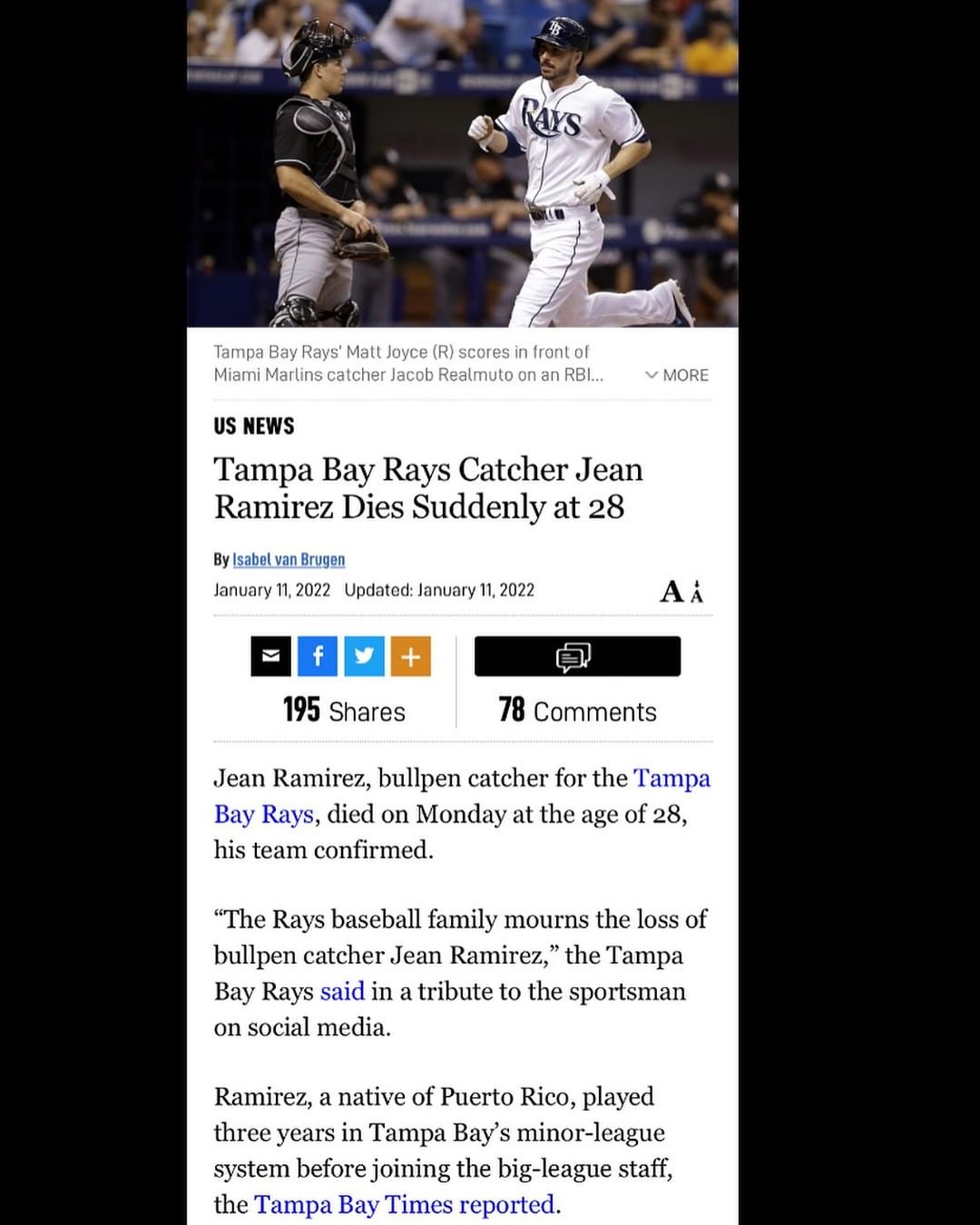Image resolution: width=980 pixels, height=1225 pixels.
Task: Open the Tampa Bay Times reported link
Action: click(x=406, y=1204)
